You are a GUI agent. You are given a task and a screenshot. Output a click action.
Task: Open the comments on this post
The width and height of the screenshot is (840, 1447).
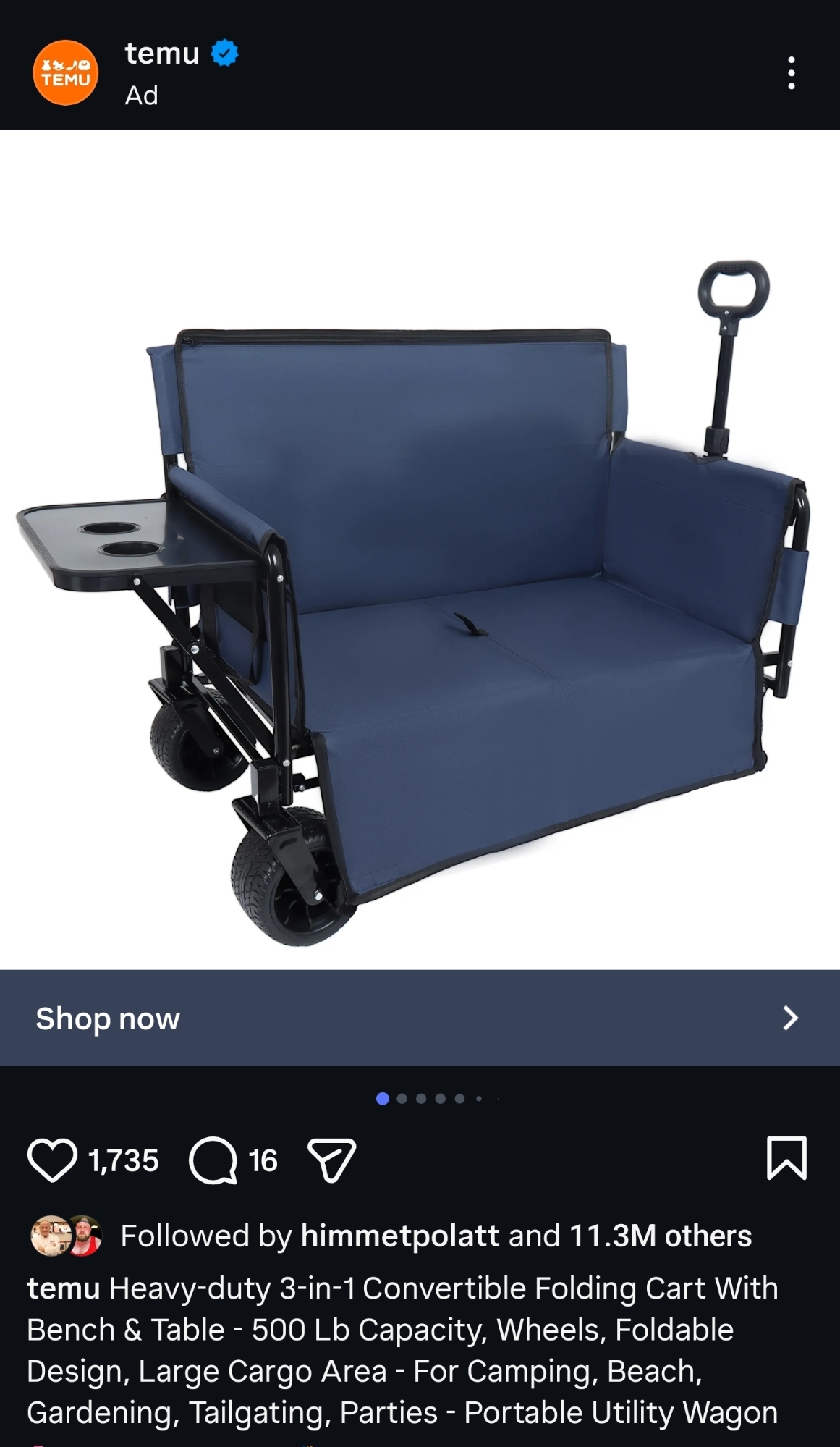coord(213,1160)
